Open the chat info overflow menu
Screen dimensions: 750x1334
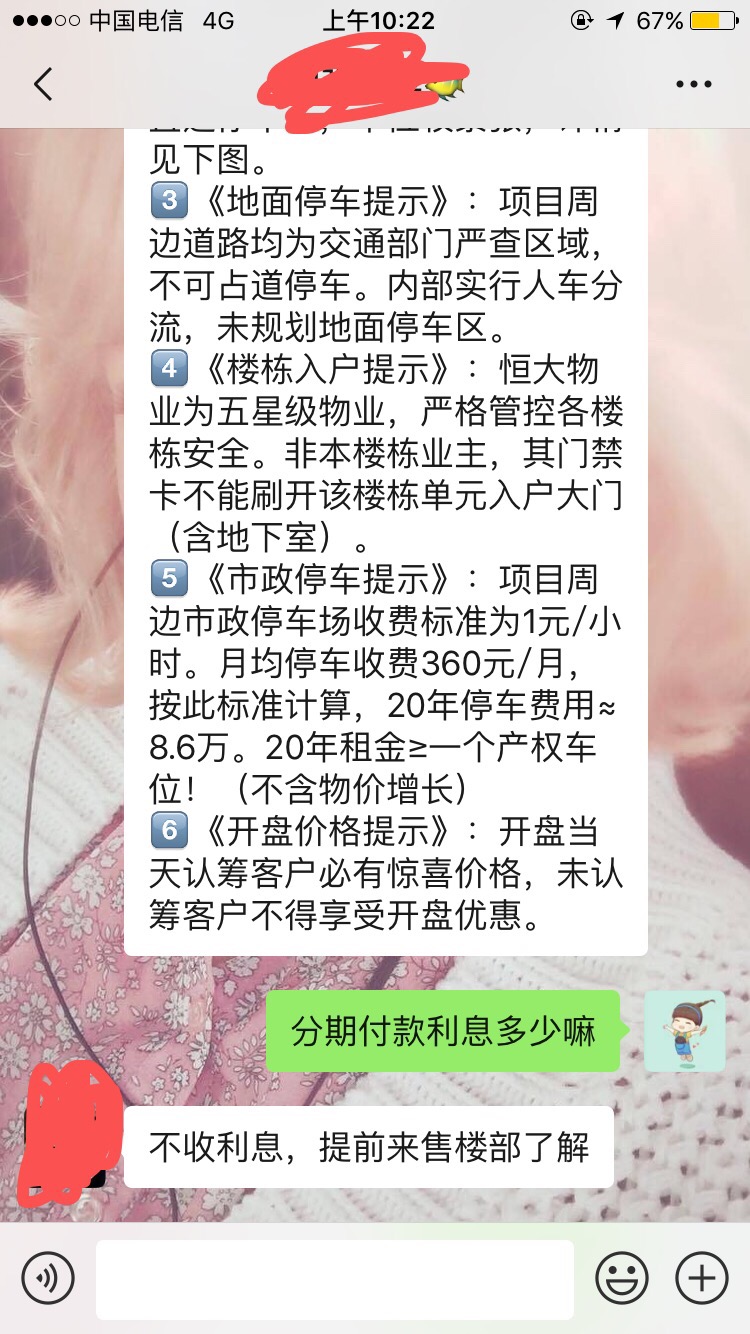pyautogui.click(x=693, y=85)
